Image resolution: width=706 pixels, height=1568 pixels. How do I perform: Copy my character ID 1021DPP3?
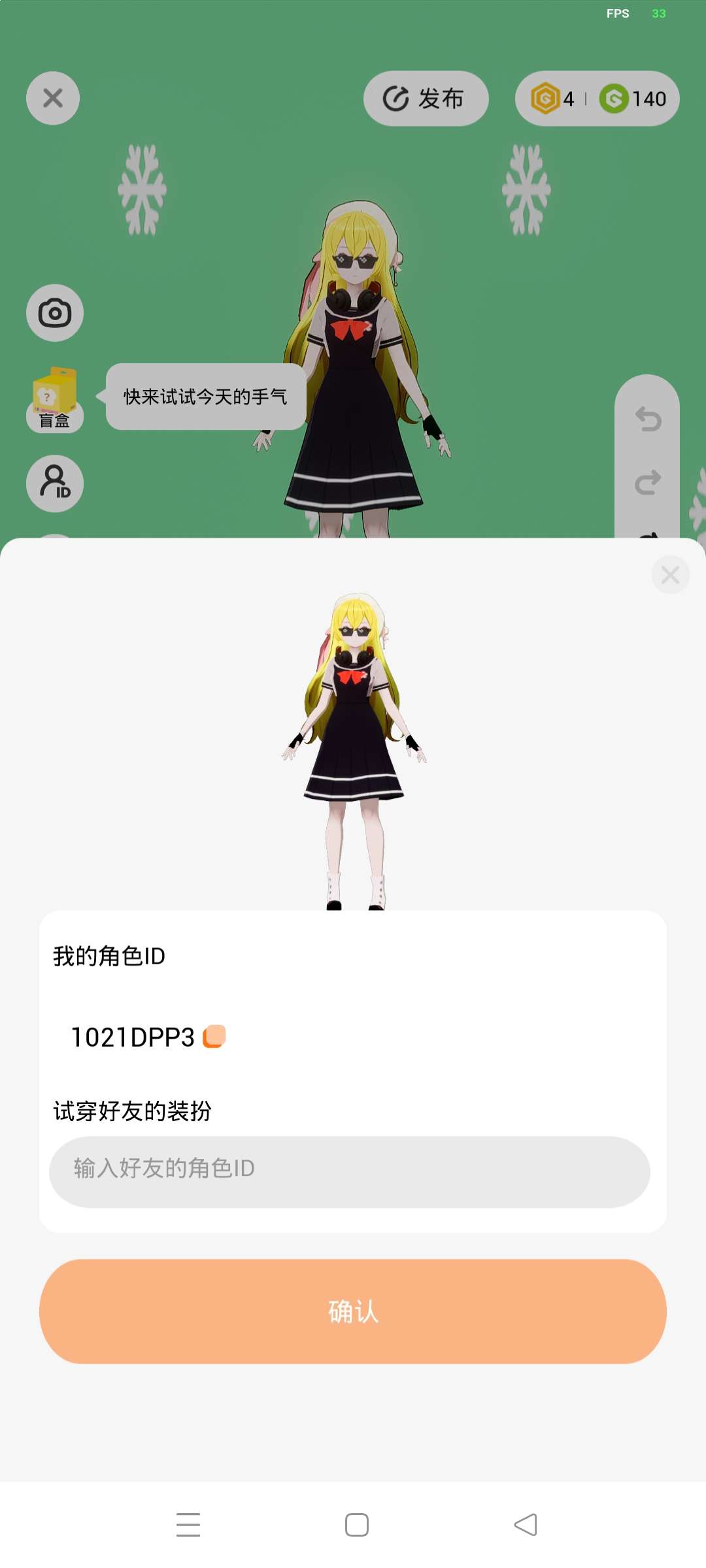point(214,1037)
